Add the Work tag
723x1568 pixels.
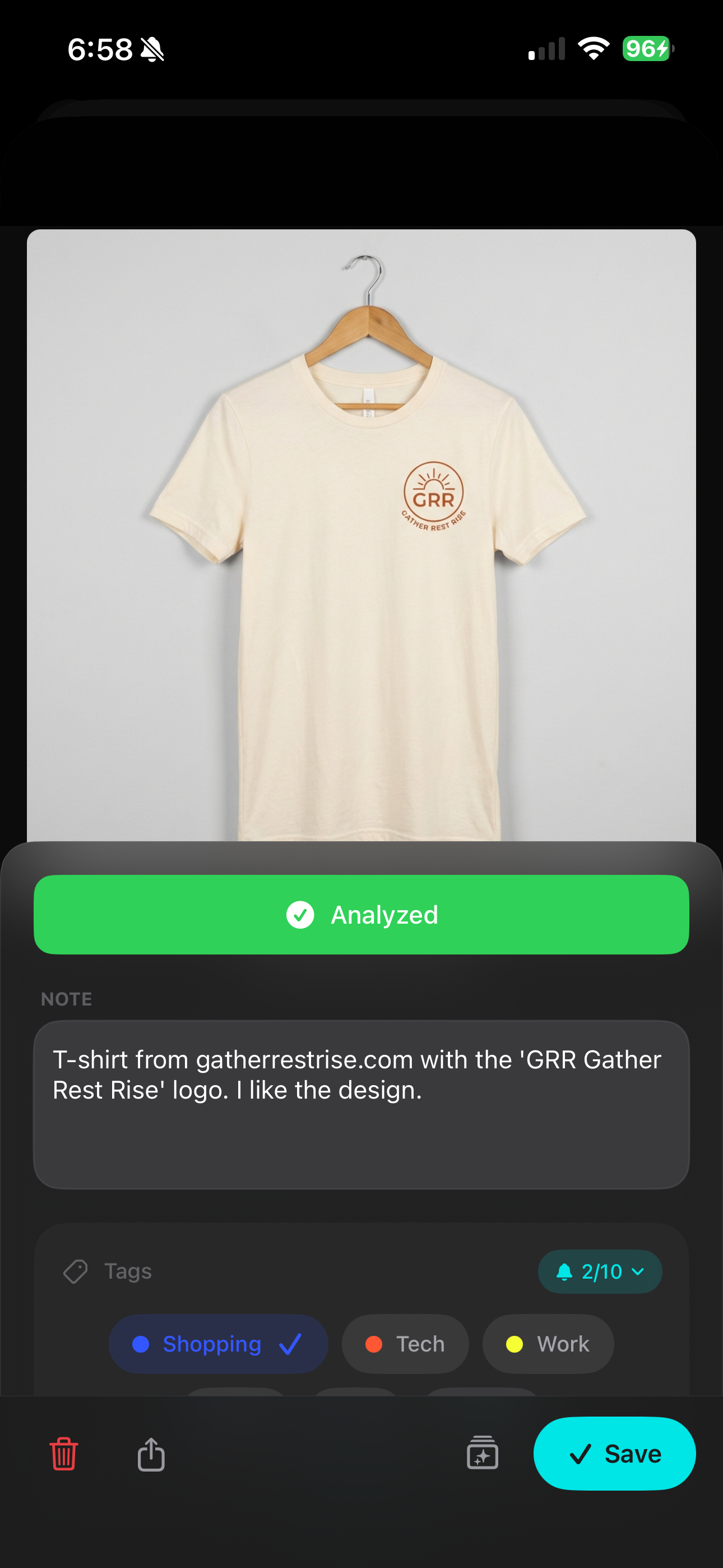pyautogui.click(x=548, y=1343)
